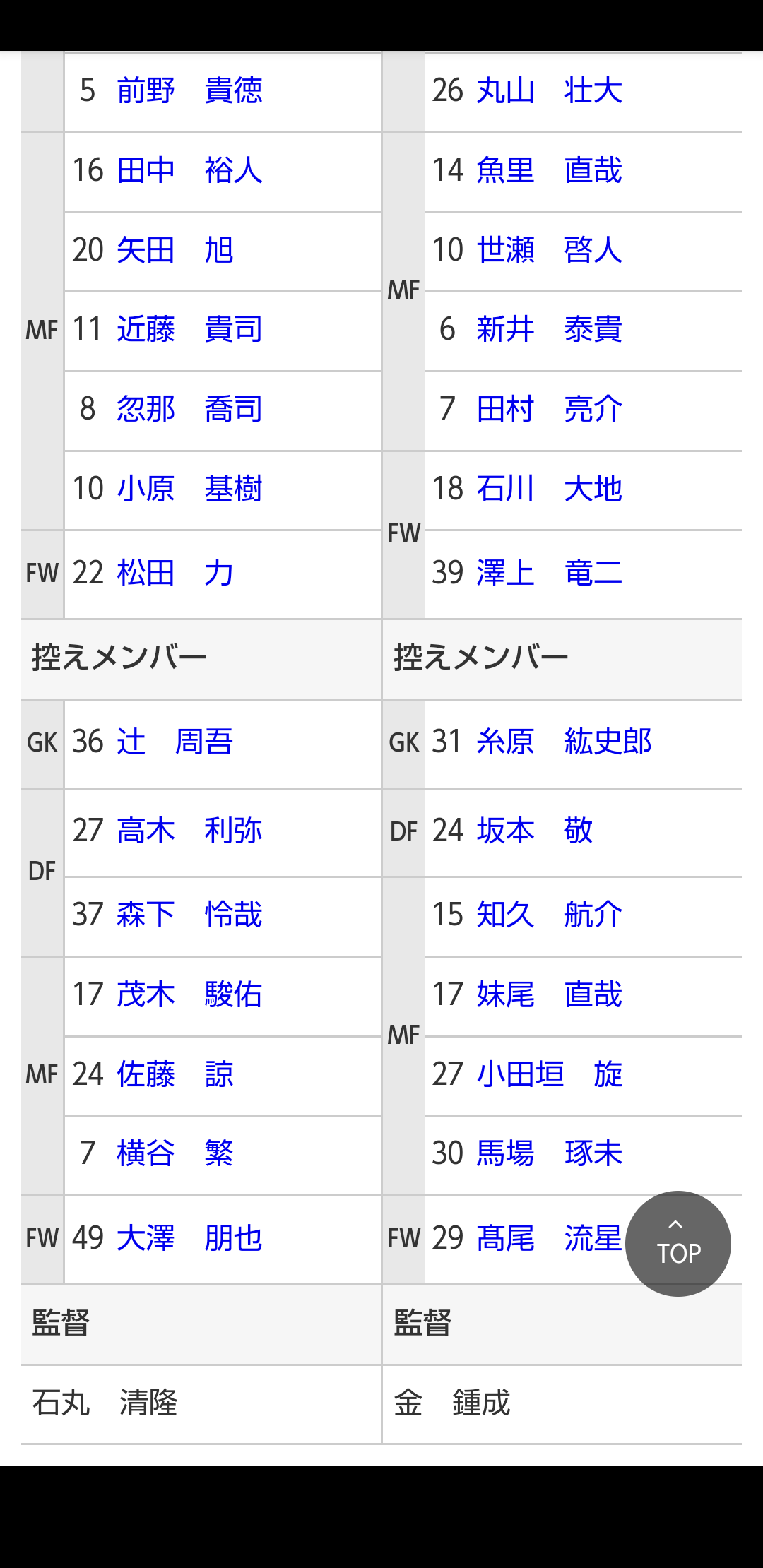View 近藤 貴司's player page

pos(189,330)
